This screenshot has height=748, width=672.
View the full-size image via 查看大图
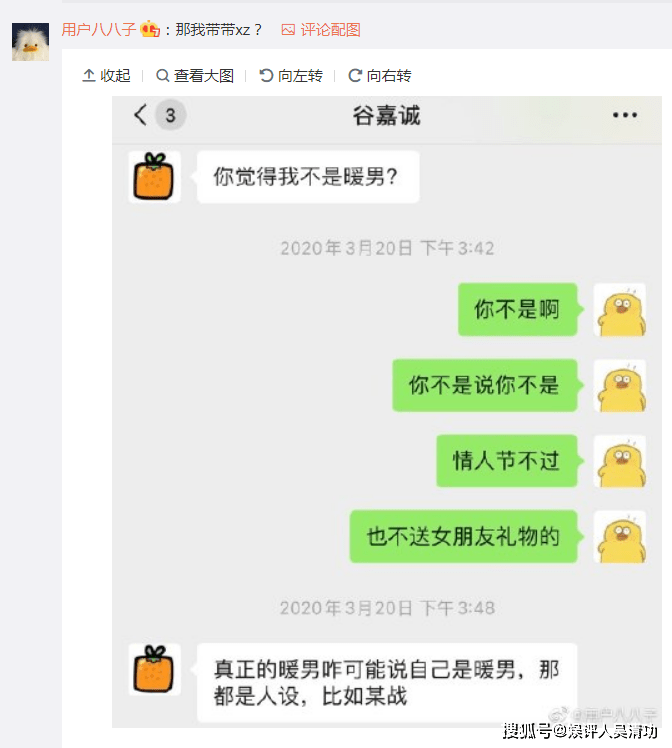pyautogui.click(x=195, y=76)
